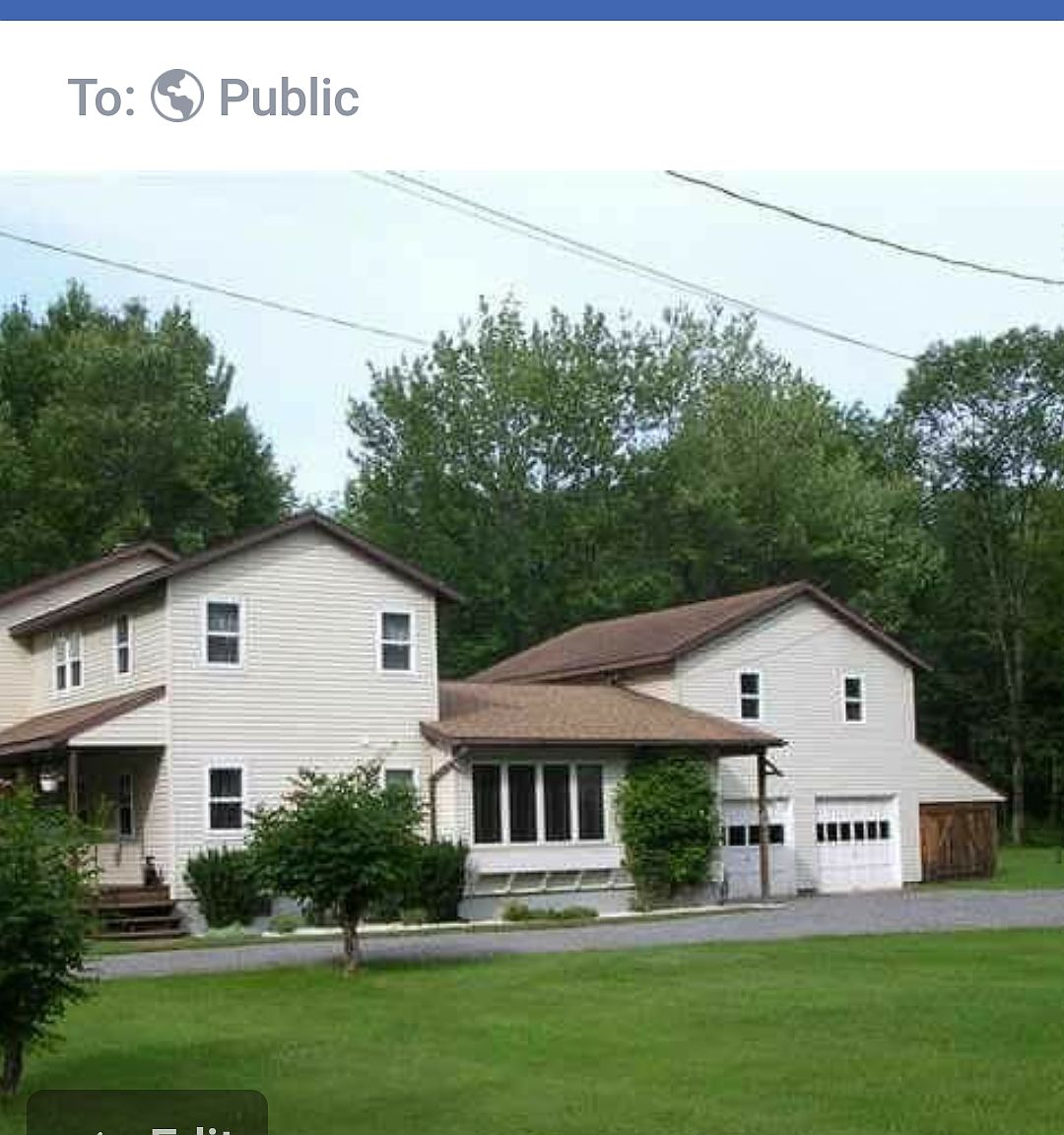The width and height of the screenshot is (1064, 1135).
Task: Change sharing visibility using the Public control
Action: [x=289, y=96]
